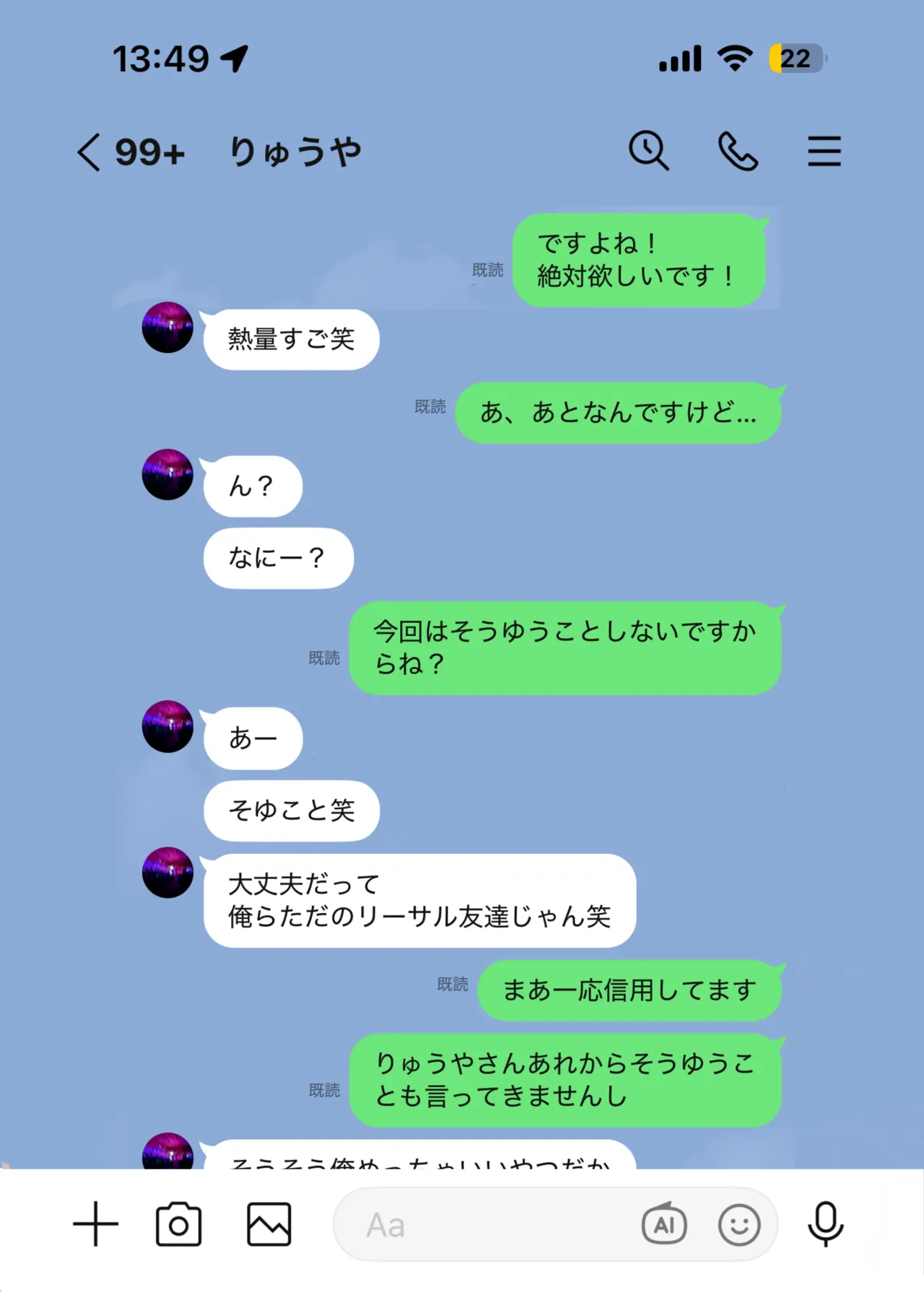Open the emoji and sticker picker
924x1292 pixels.
pos(738,1223)
